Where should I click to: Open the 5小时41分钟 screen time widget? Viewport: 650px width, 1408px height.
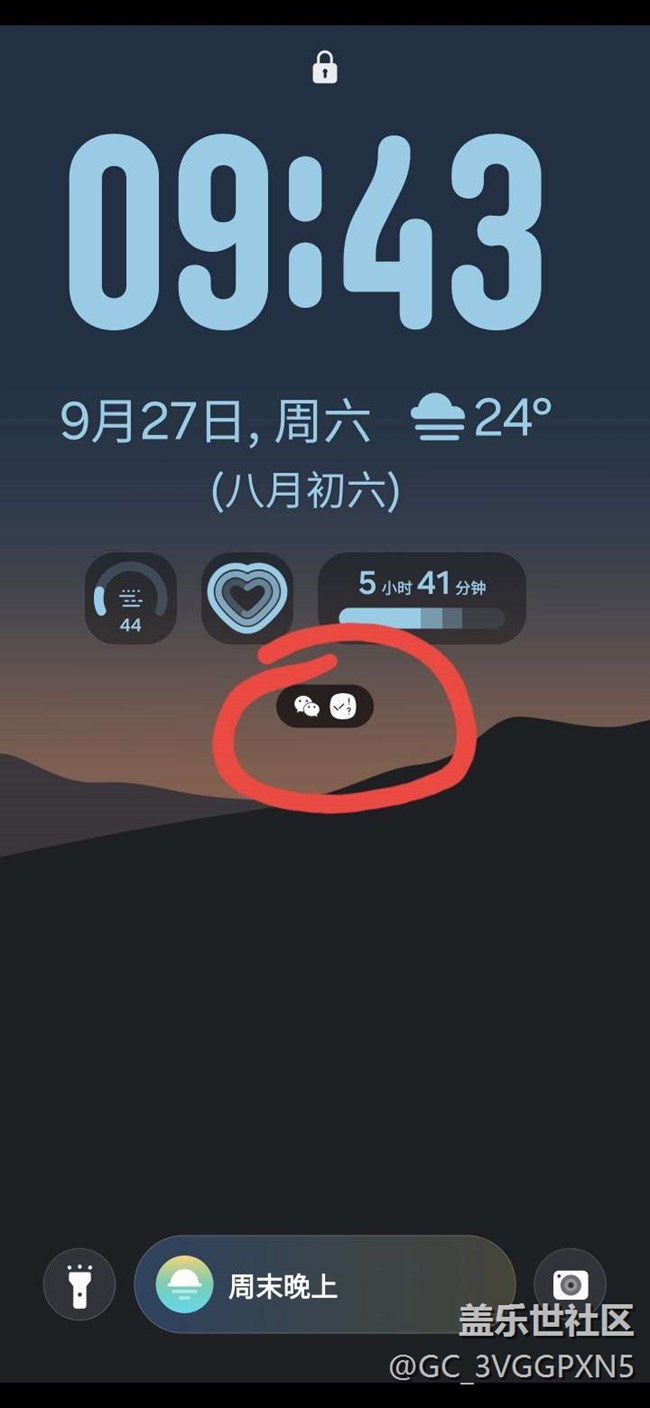point(421,598)
